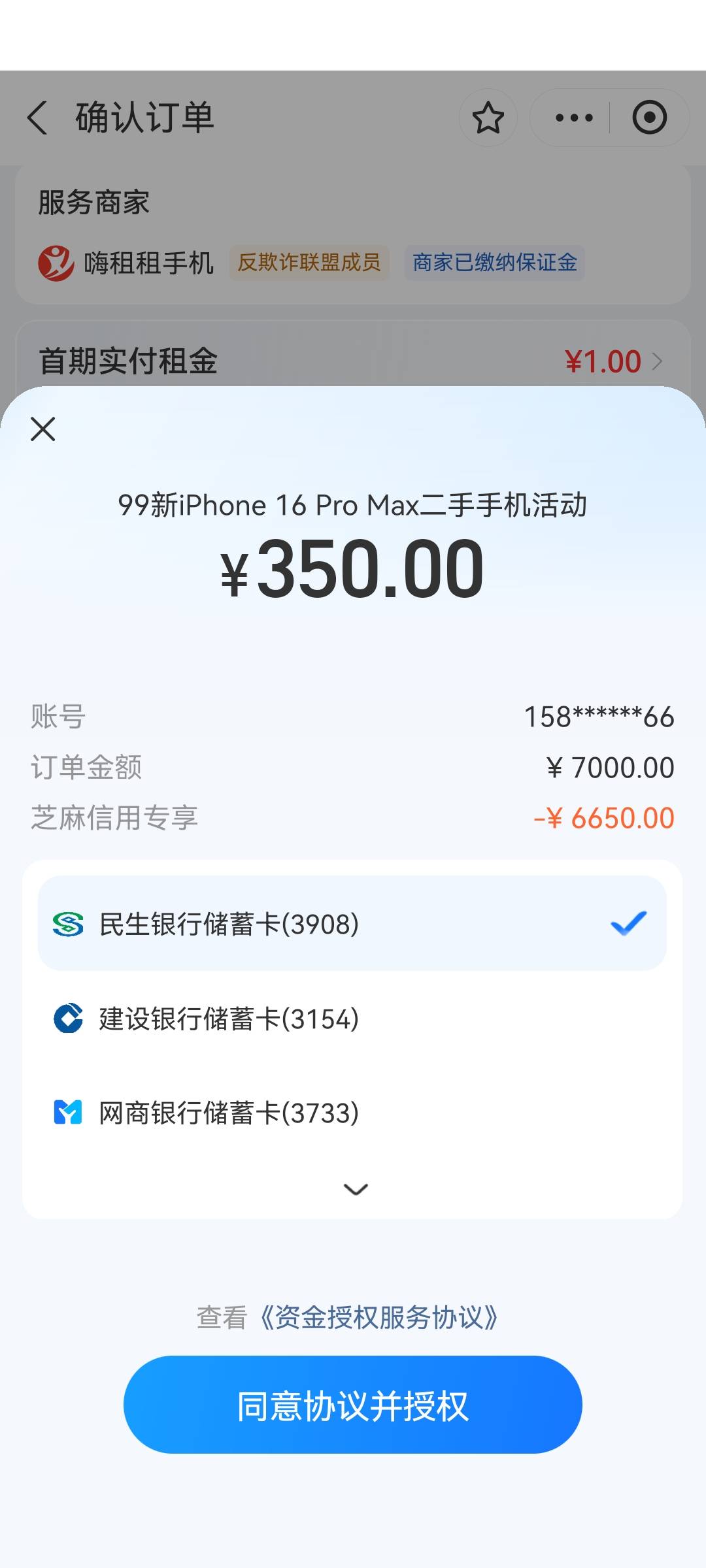Go back from 确认订单 page

click(39, 118)
